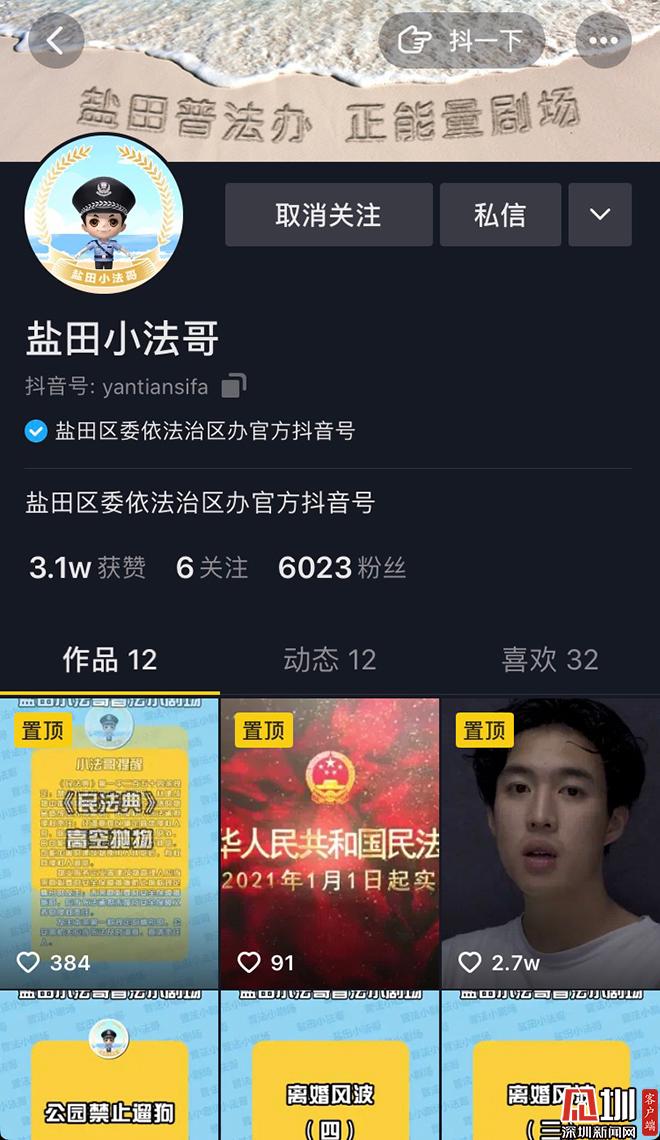
Task: Open the three-dot overflow menu
Action: (603, 41)
